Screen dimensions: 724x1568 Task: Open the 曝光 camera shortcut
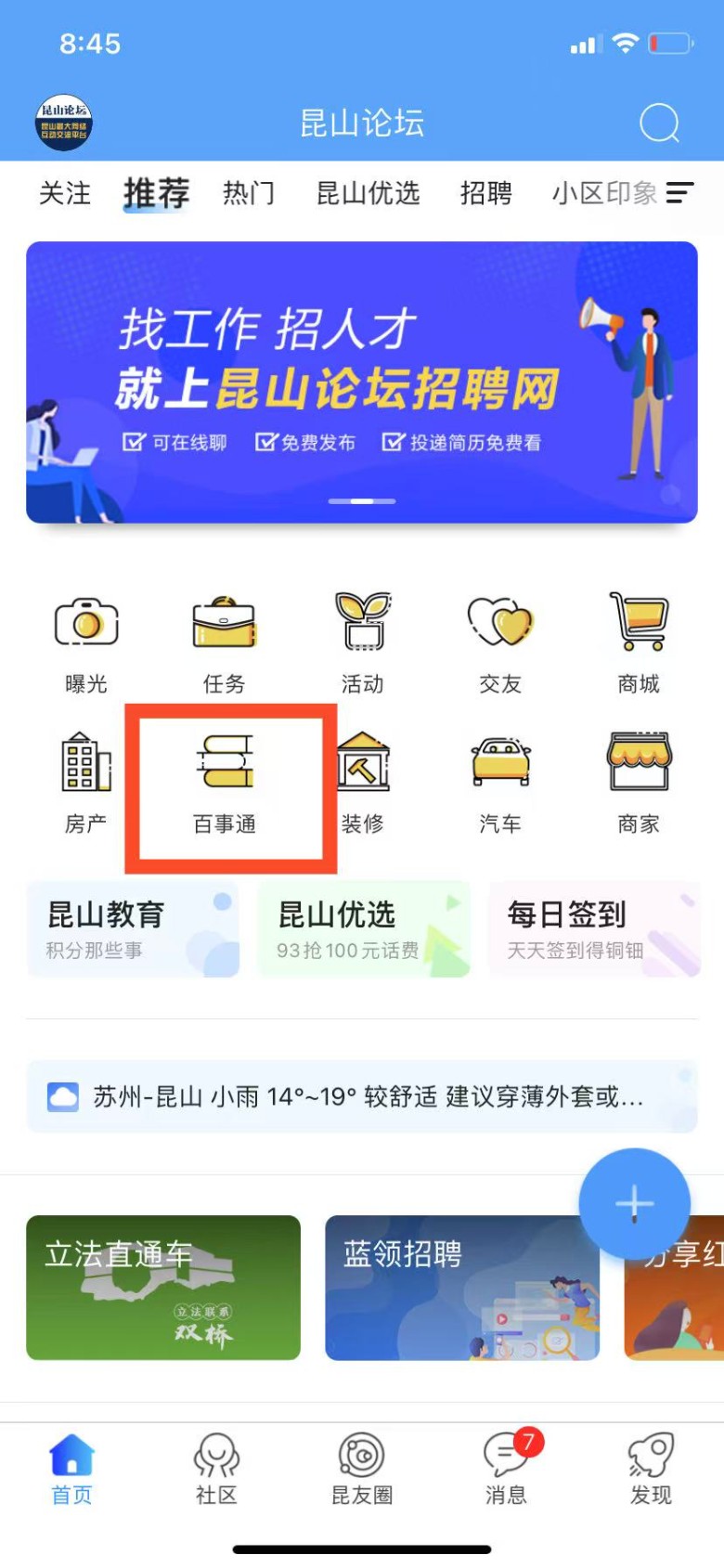pos(86,642)
